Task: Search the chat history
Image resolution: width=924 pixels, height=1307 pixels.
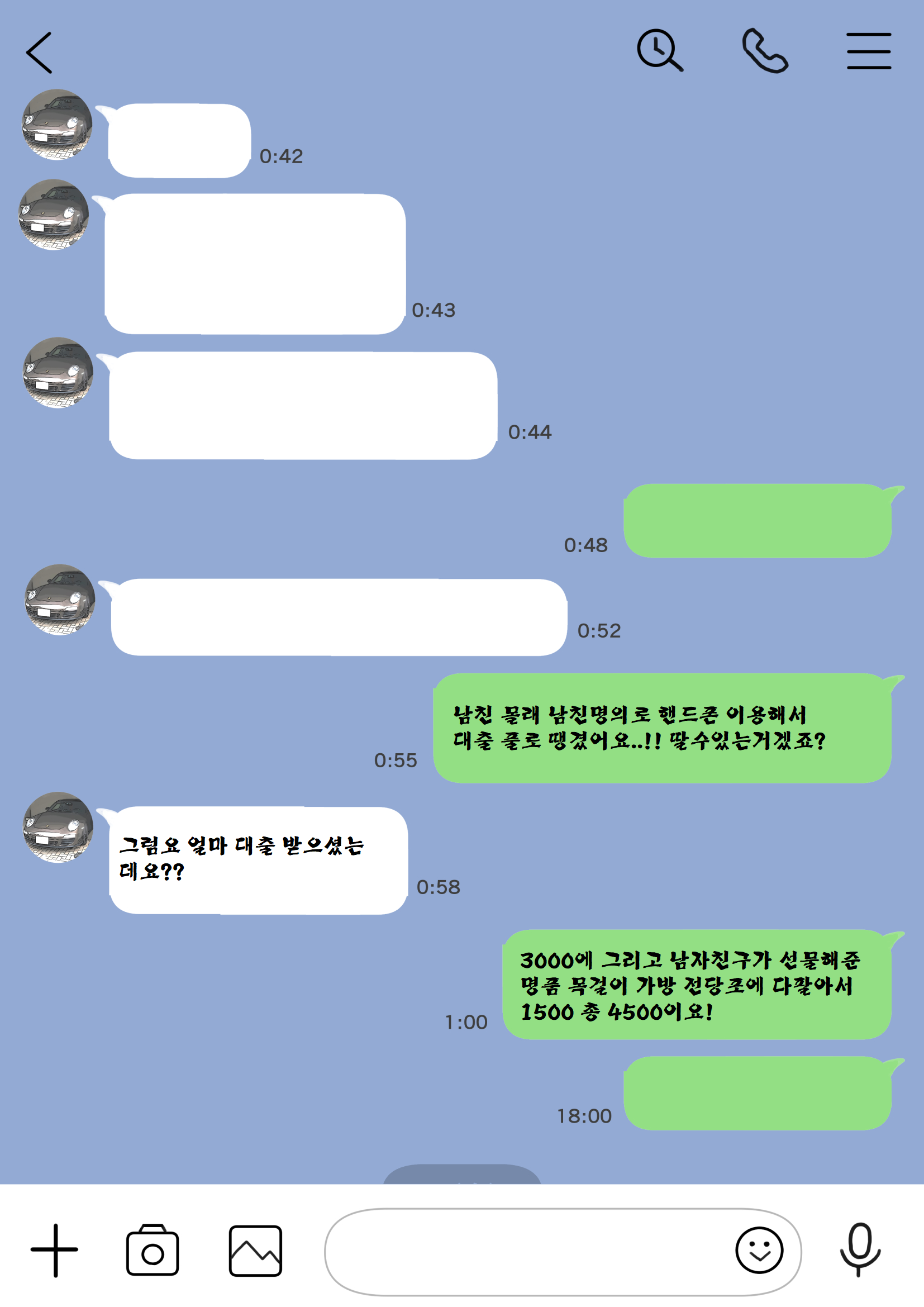Action: point(659,51)
